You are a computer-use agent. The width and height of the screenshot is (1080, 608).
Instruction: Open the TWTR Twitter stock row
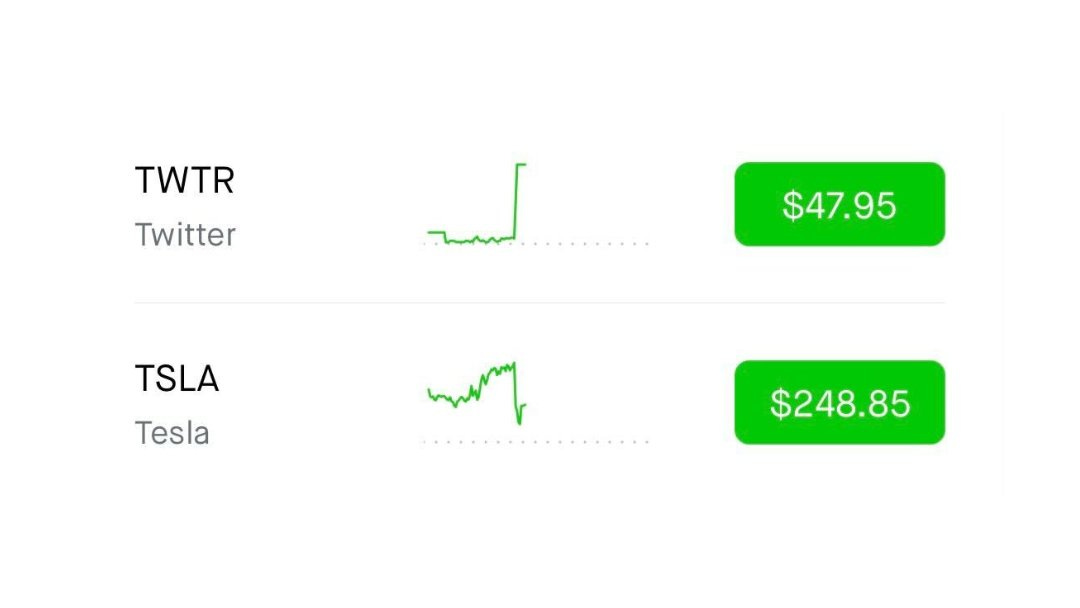coord(185,206)
